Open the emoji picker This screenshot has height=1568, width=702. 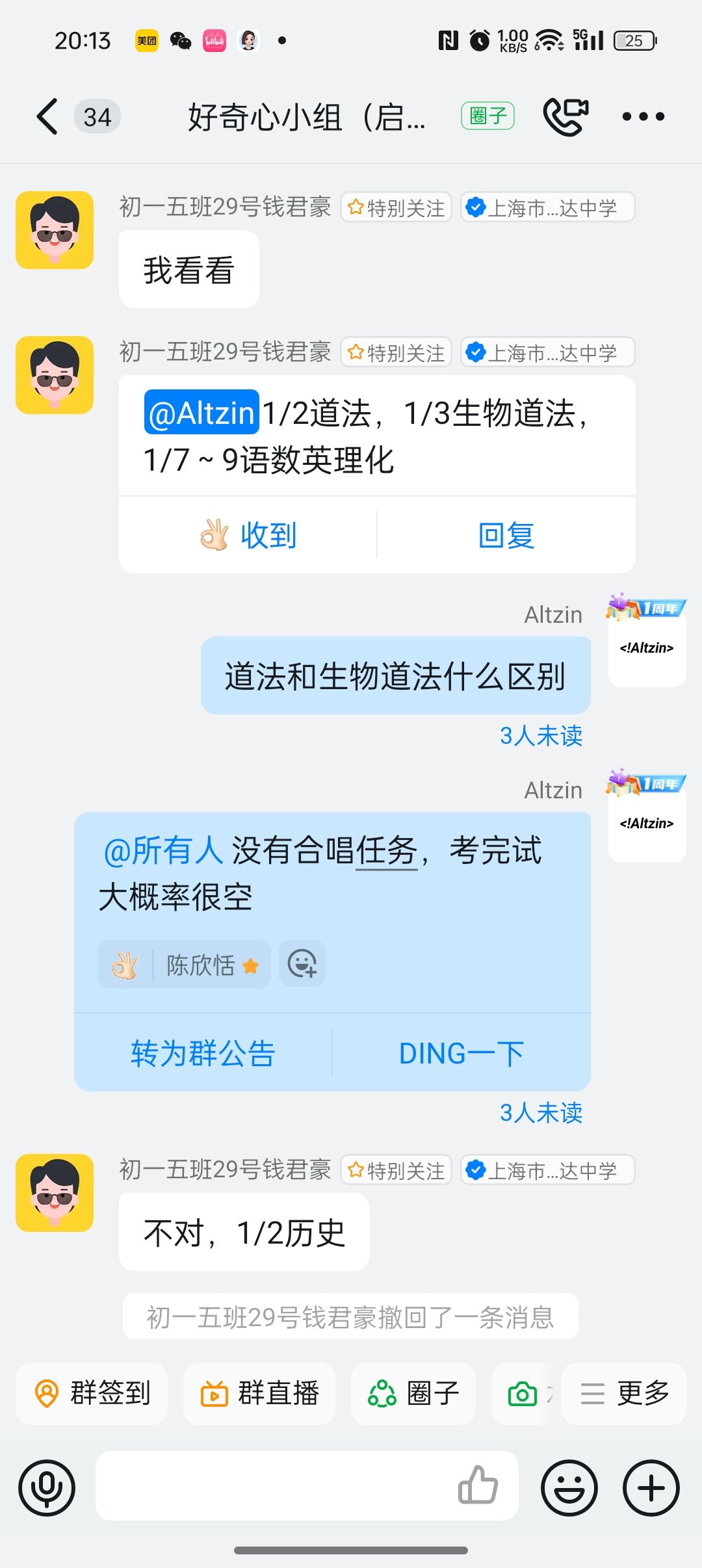click(x=569, y=1487)
